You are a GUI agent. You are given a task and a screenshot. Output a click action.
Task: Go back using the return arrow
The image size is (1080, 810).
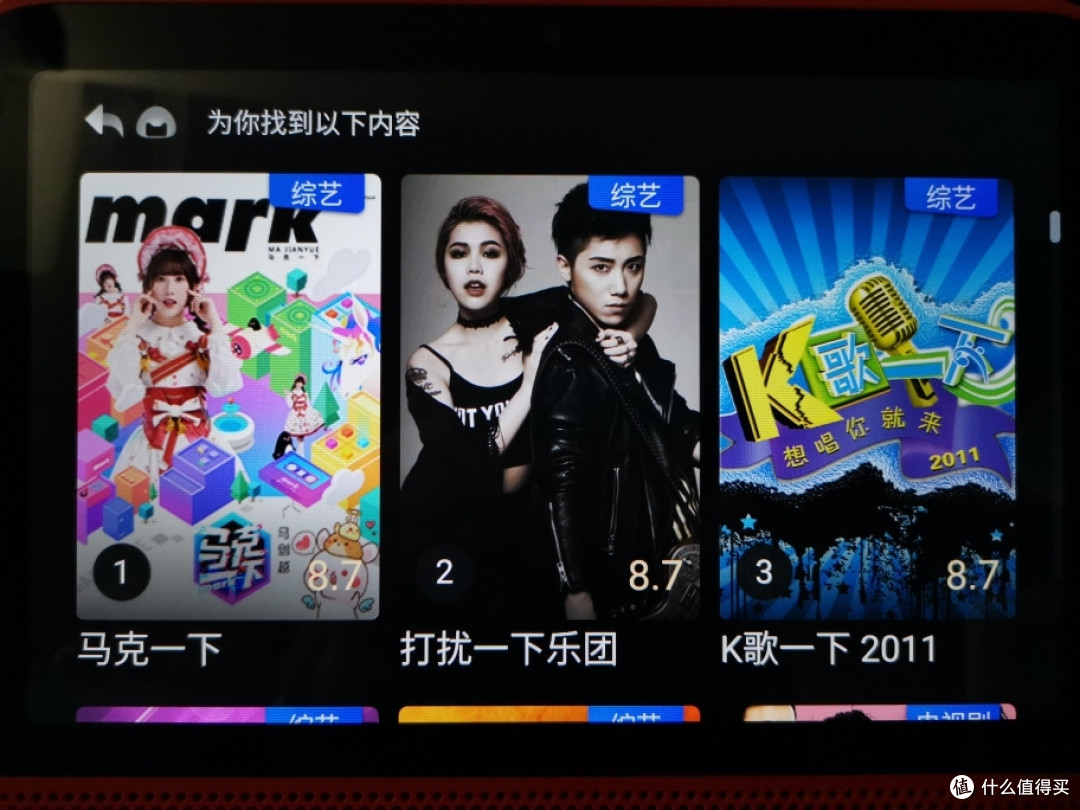[104, 121]
